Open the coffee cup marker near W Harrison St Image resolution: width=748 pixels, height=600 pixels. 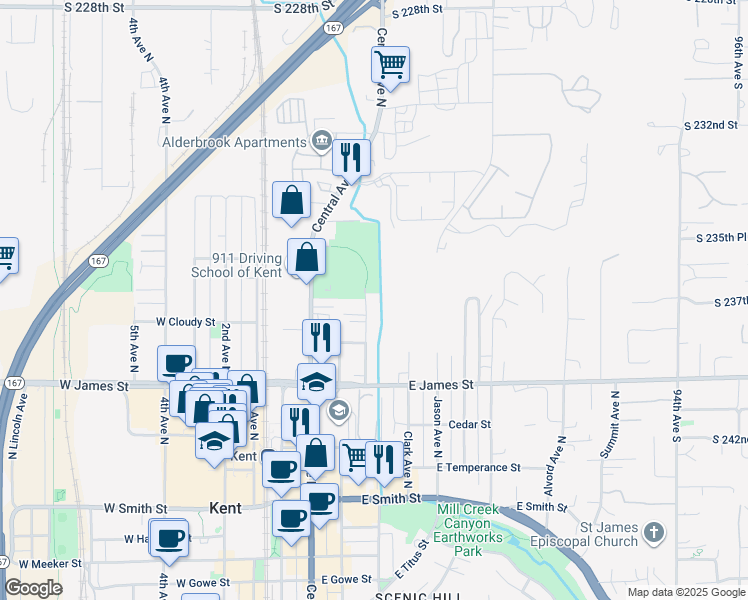[x=169, y=538]
